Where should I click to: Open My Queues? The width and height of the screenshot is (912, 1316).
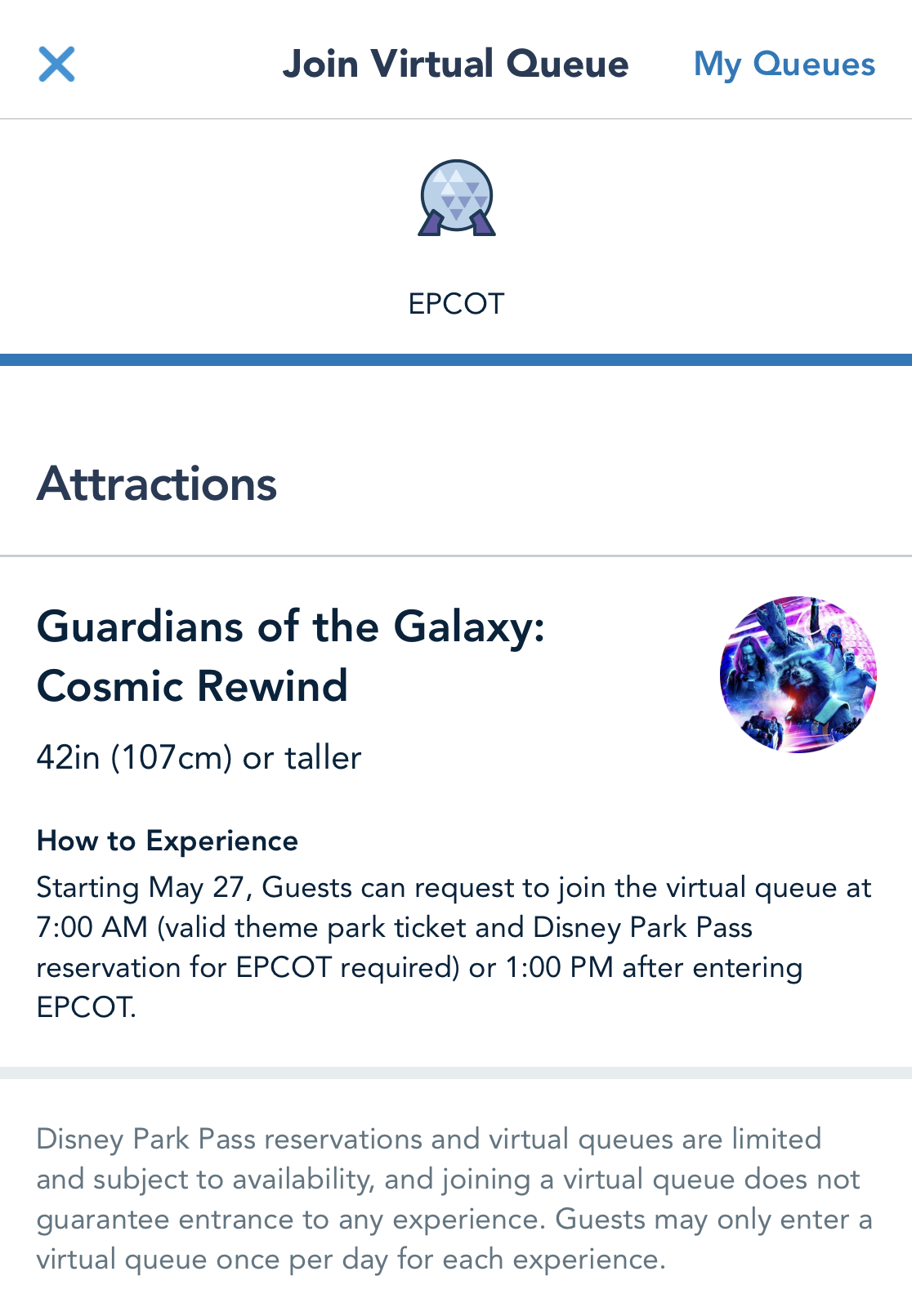(784, 65)
